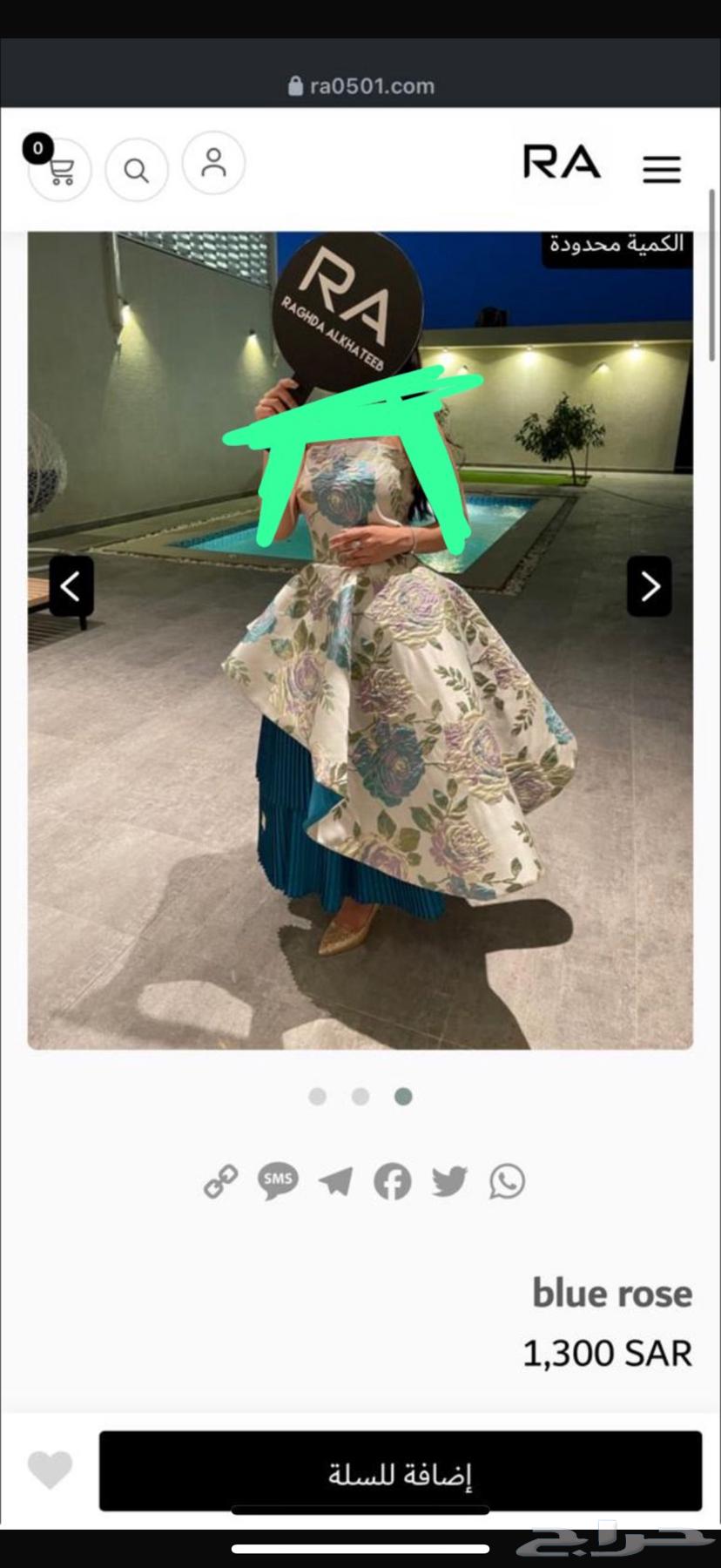Share the dress on Telegram

click(335, 1182)
